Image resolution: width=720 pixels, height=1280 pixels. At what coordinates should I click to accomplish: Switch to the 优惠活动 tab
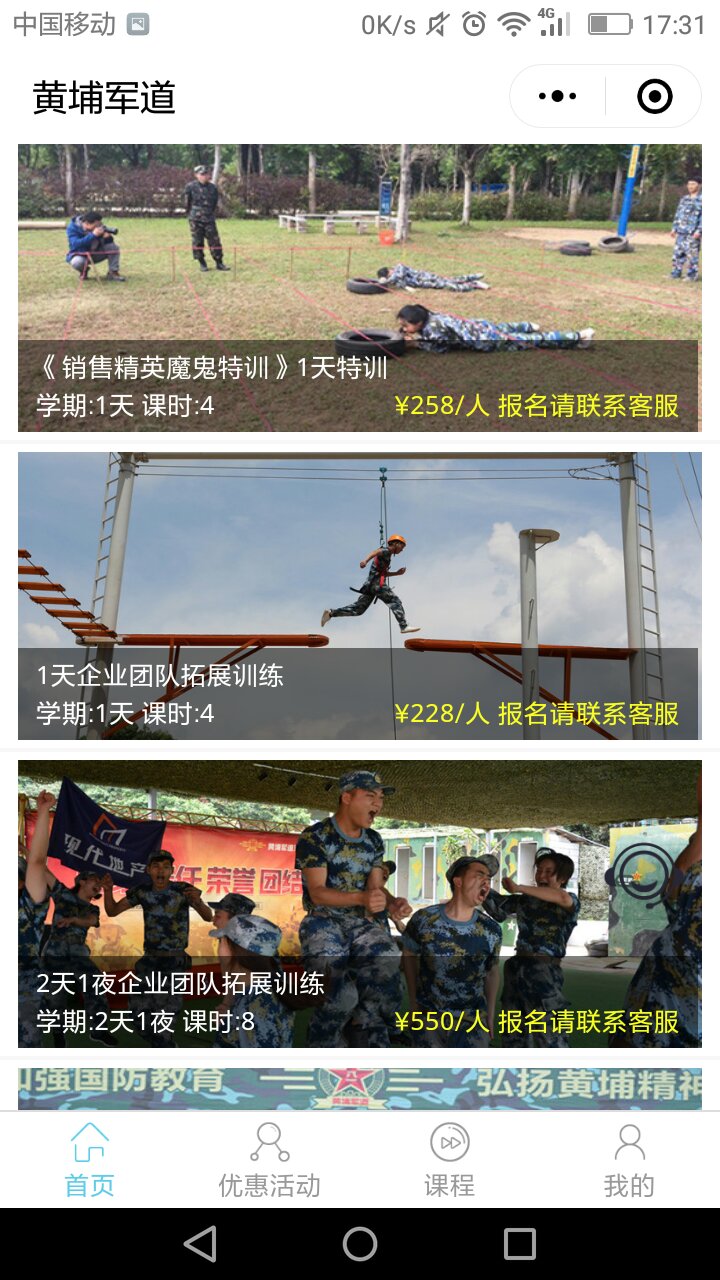pos(270,1160)
